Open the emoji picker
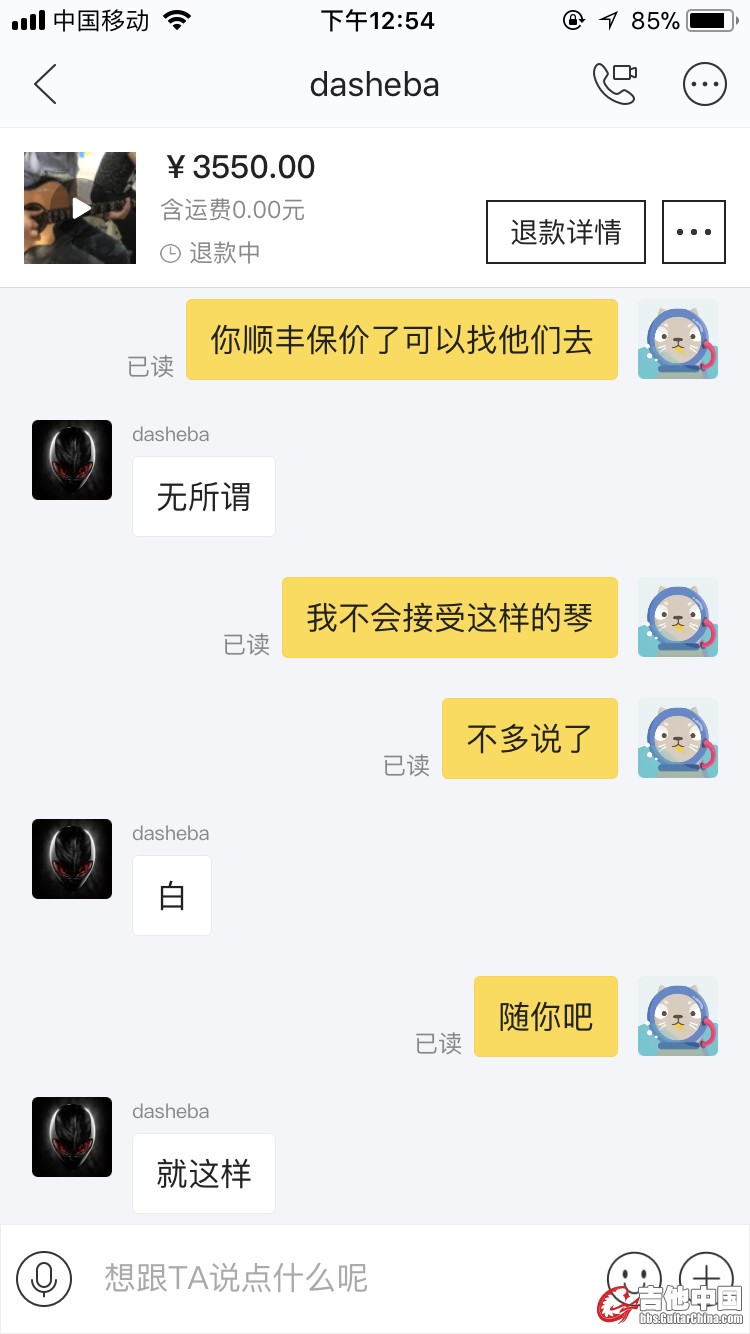Image resolution: width=750 pixels, height=1334 pixels. click(x=634, y=1276)
